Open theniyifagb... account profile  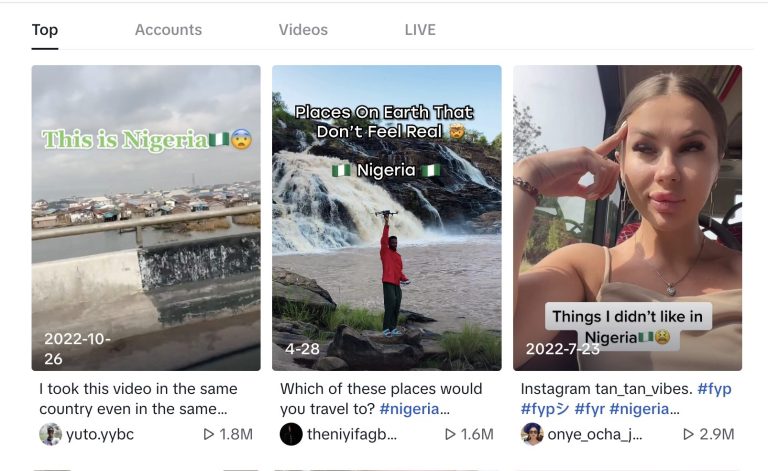tap(339, 434)
